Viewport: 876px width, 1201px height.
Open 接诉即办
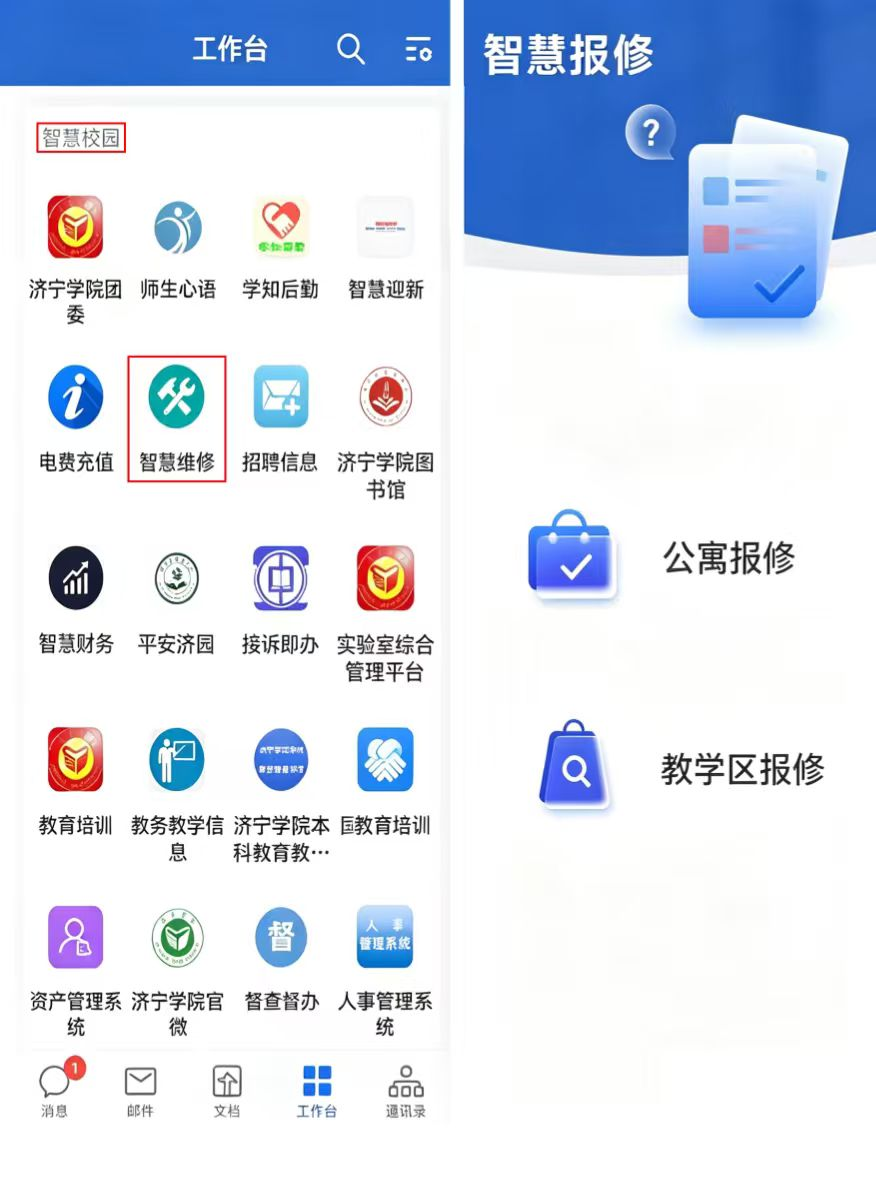coord(281,600)
